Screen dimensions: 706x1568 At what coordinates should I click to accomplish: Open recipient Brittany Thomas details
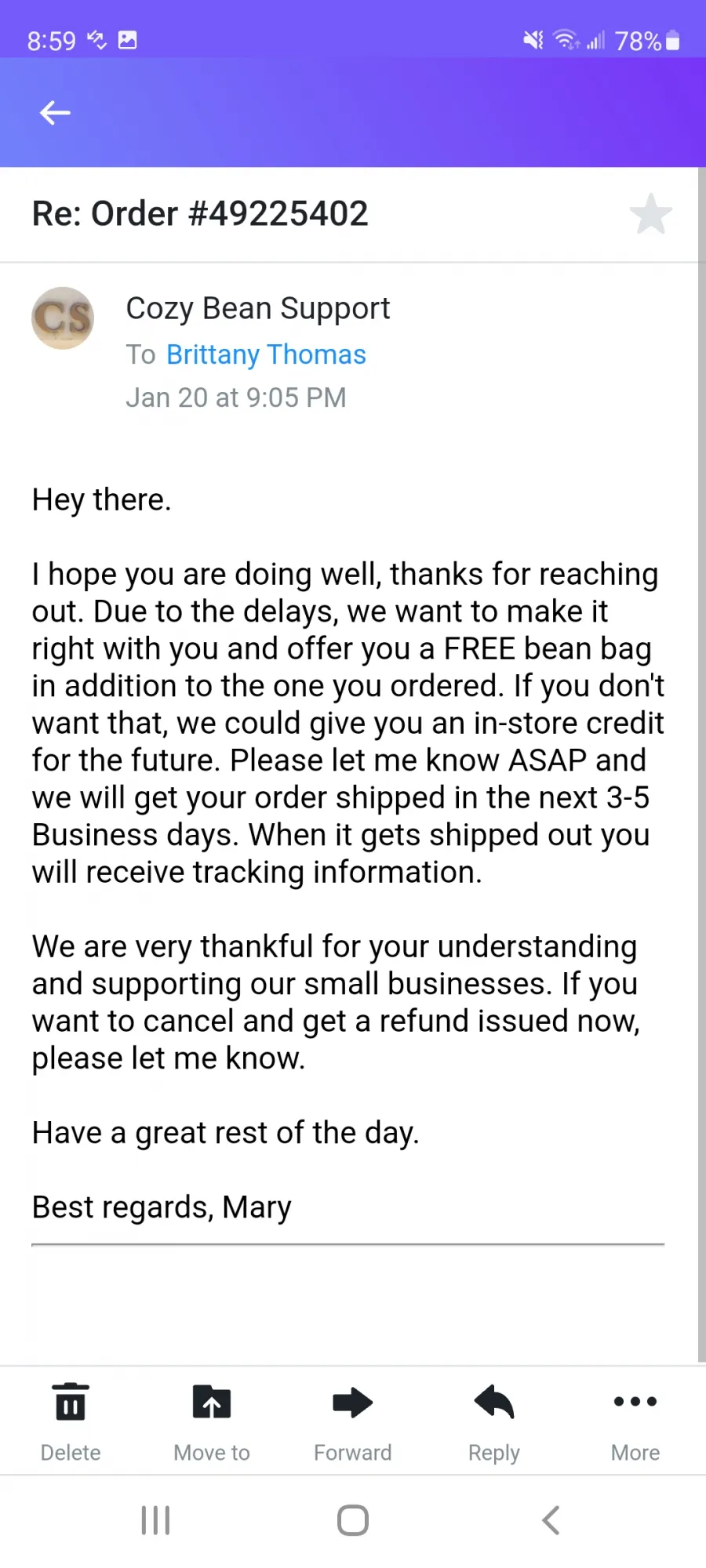click(266, 354)
